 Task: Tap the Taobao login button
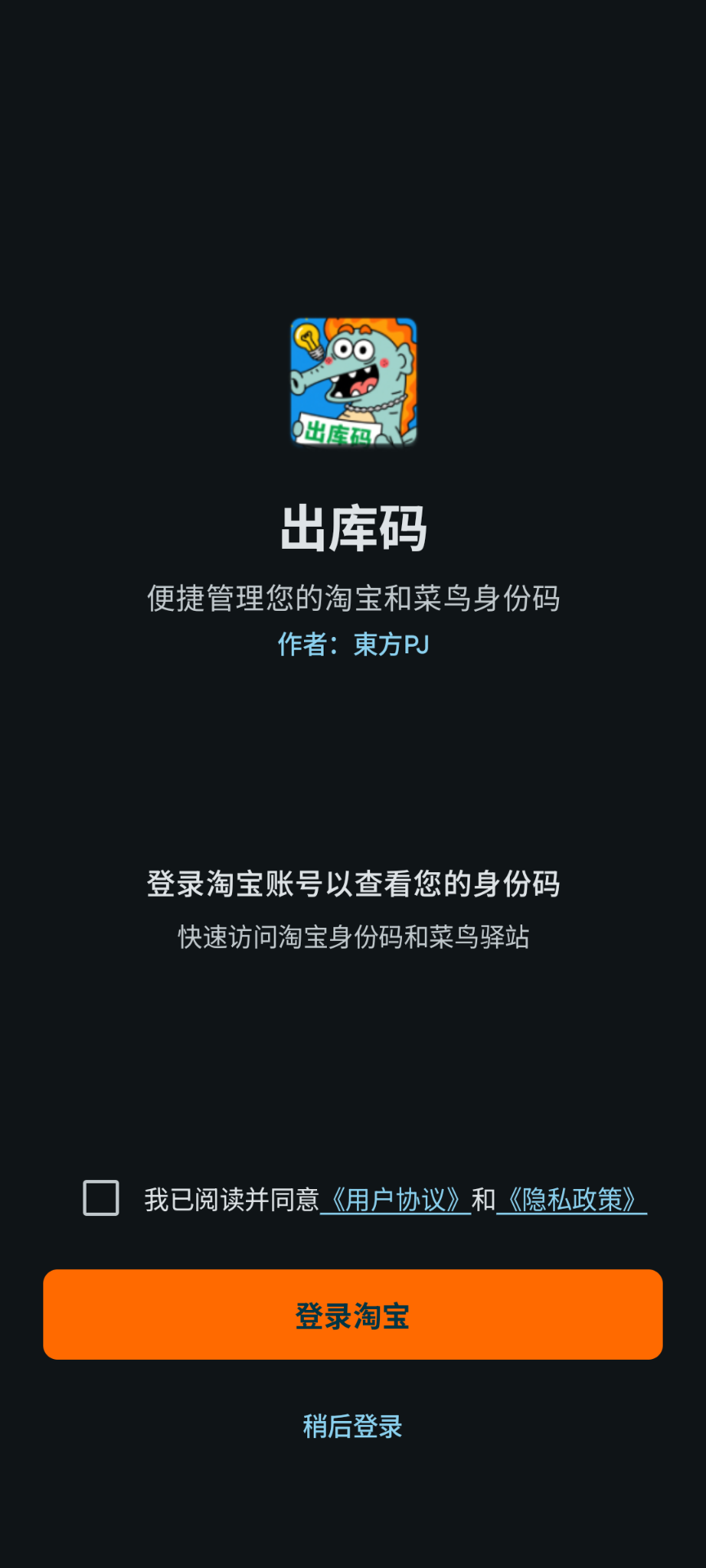tap(353, 1313)
